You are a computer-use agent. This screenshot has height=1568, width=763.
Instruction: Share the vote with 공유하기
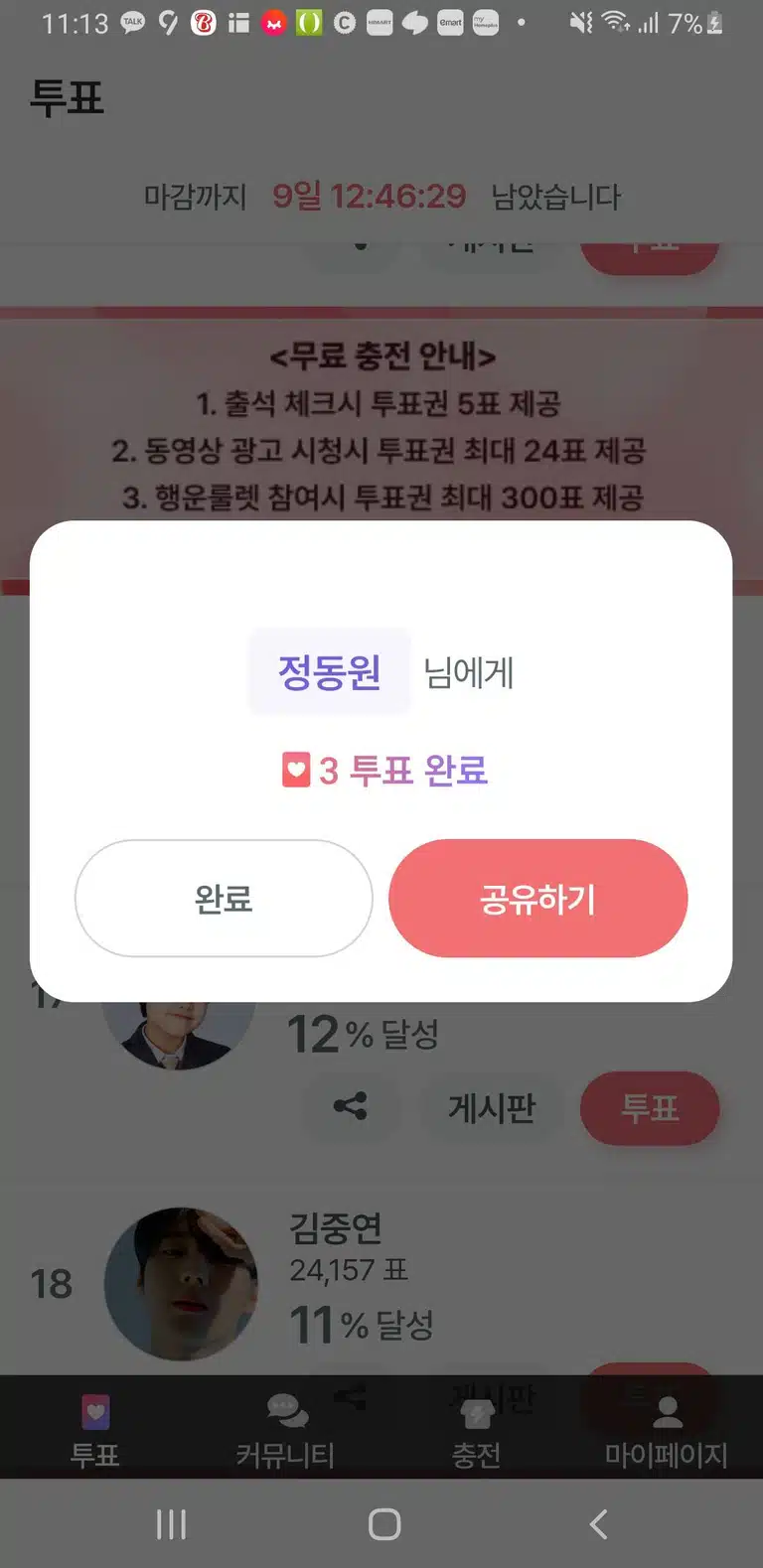[537, 899]
